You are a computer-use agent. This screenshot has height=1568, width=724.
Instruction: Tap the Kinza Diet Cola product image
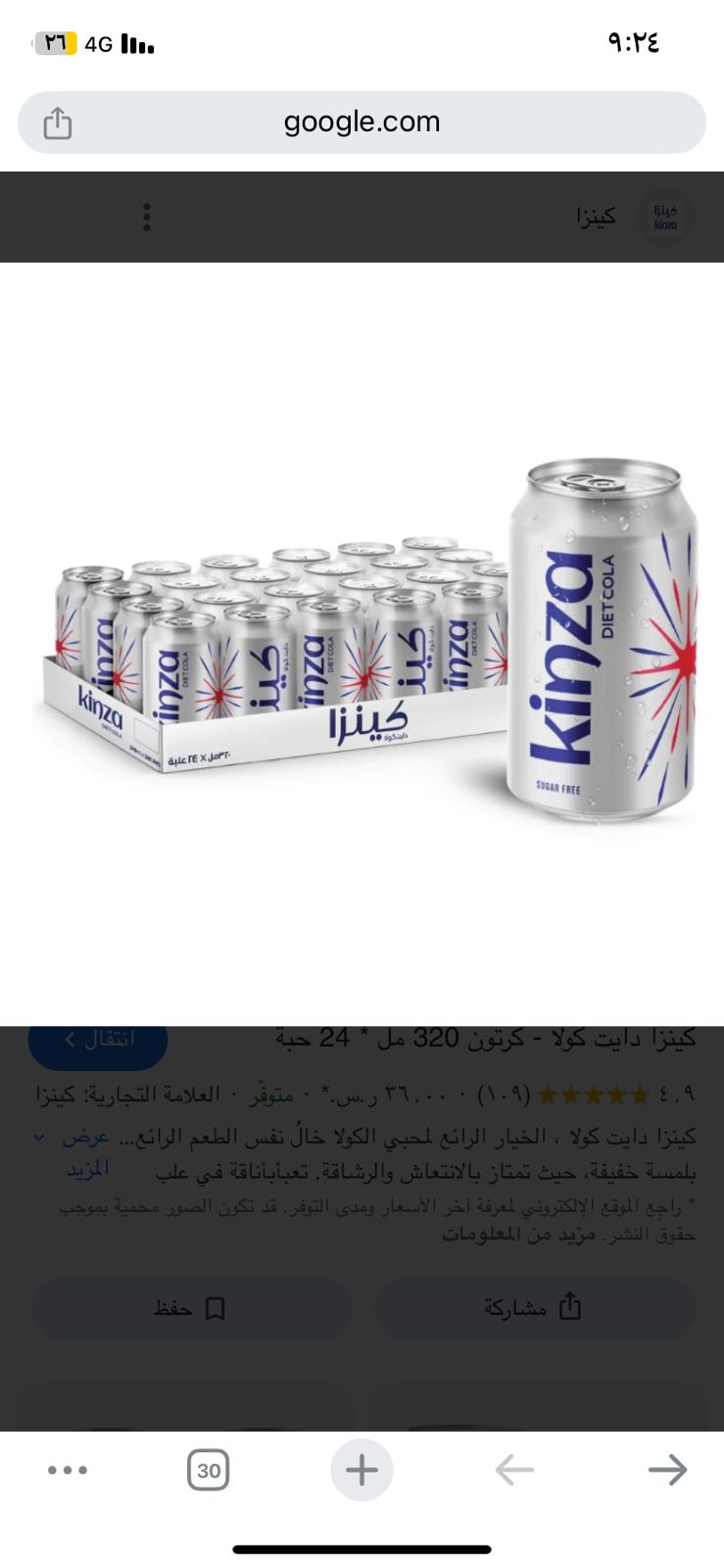click(362, 637)
